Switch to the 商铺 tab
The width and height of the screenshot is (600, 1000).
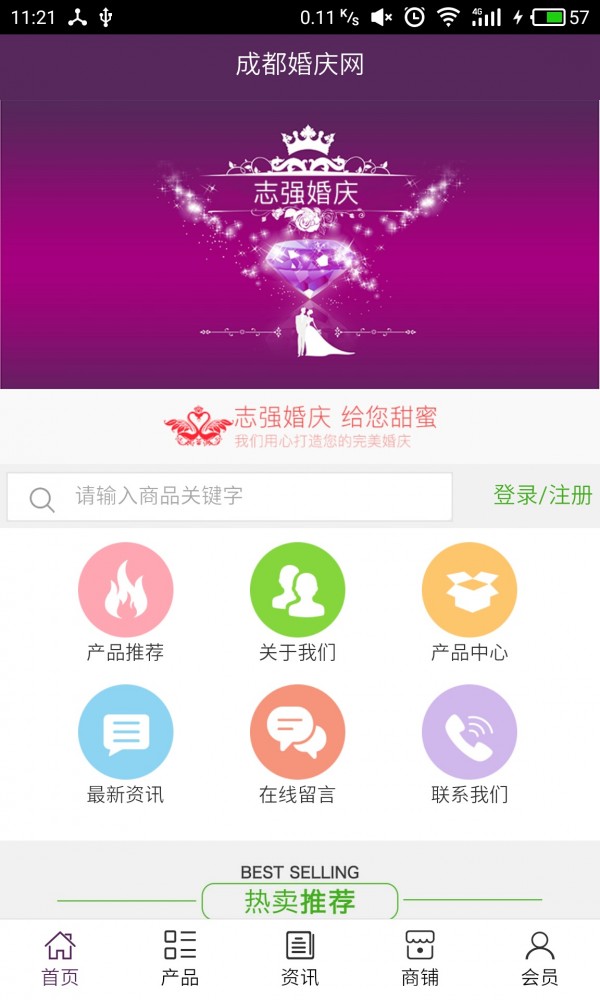tap(420, 959)
